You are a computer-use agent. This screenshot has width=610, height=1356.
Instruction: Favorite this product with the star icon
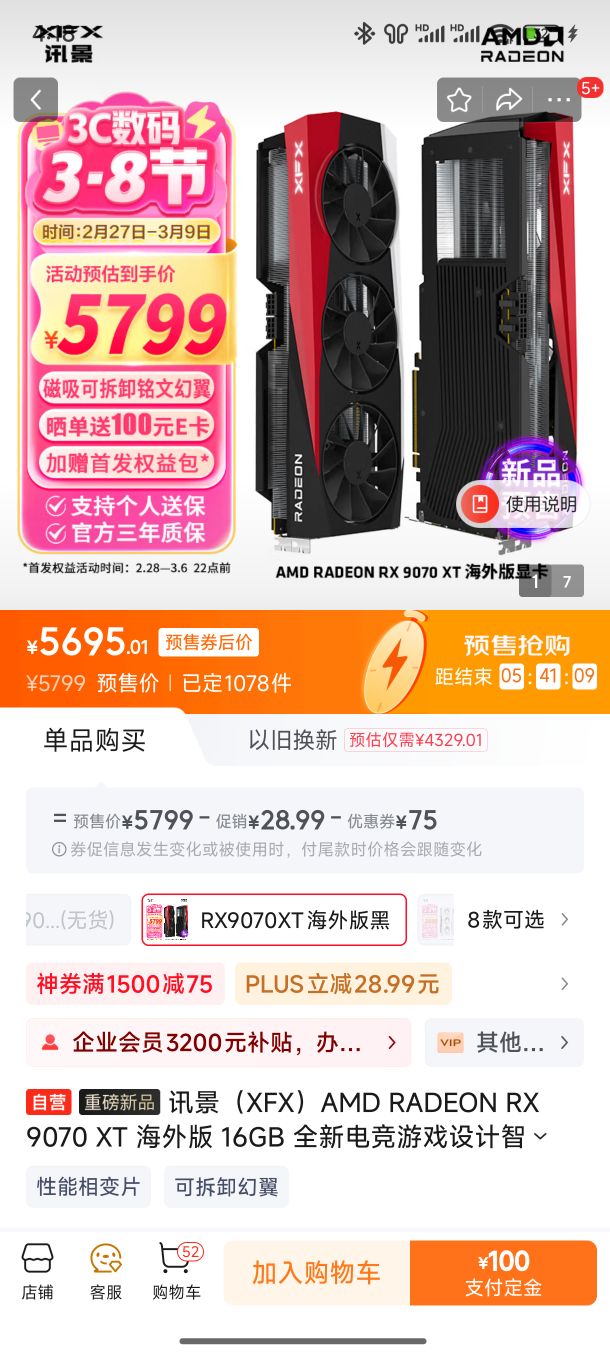(x=459, y=100)
